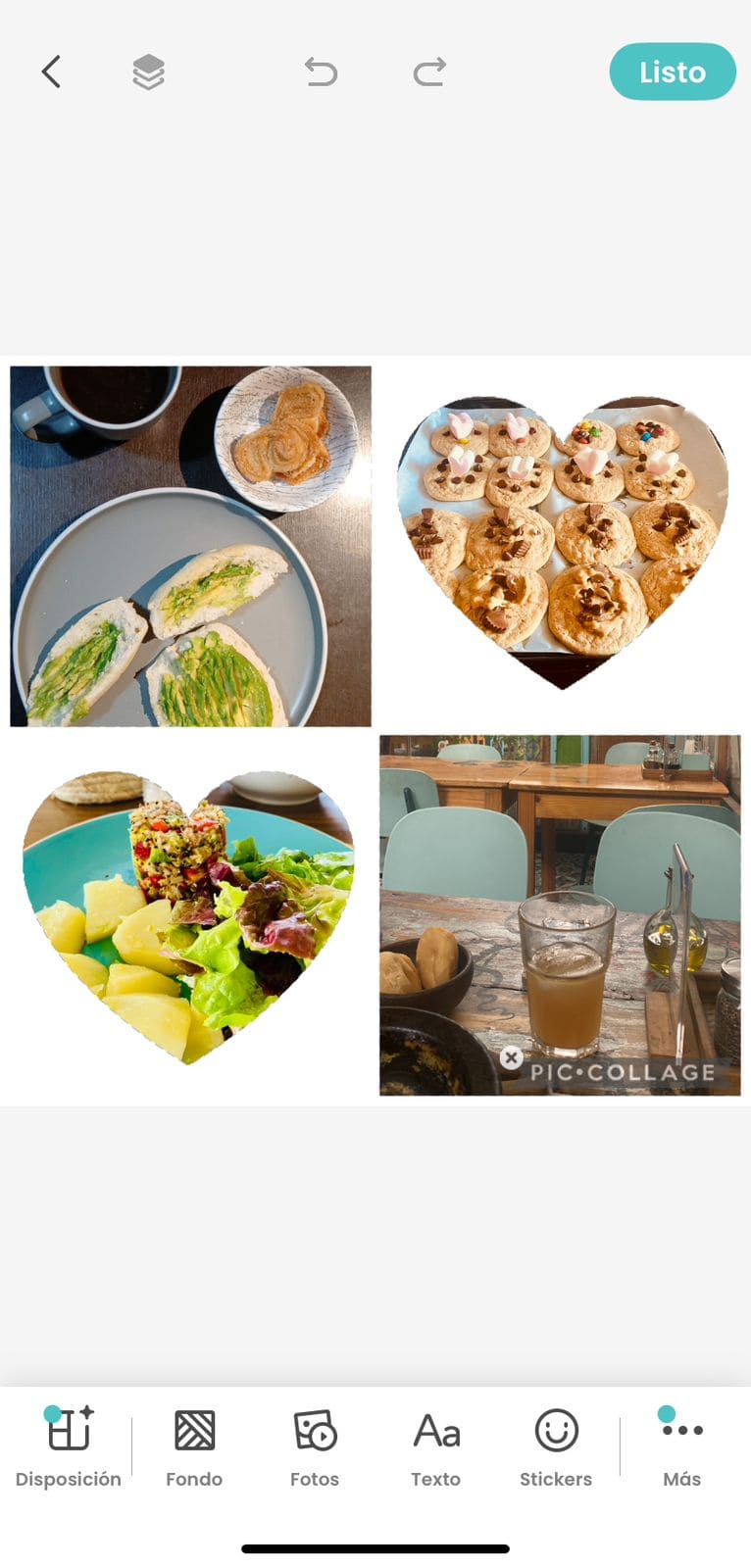Viewport: 751px width, 1568px height.
Task: Tap the teal dot on Más icon
Action: point(668,1415)
